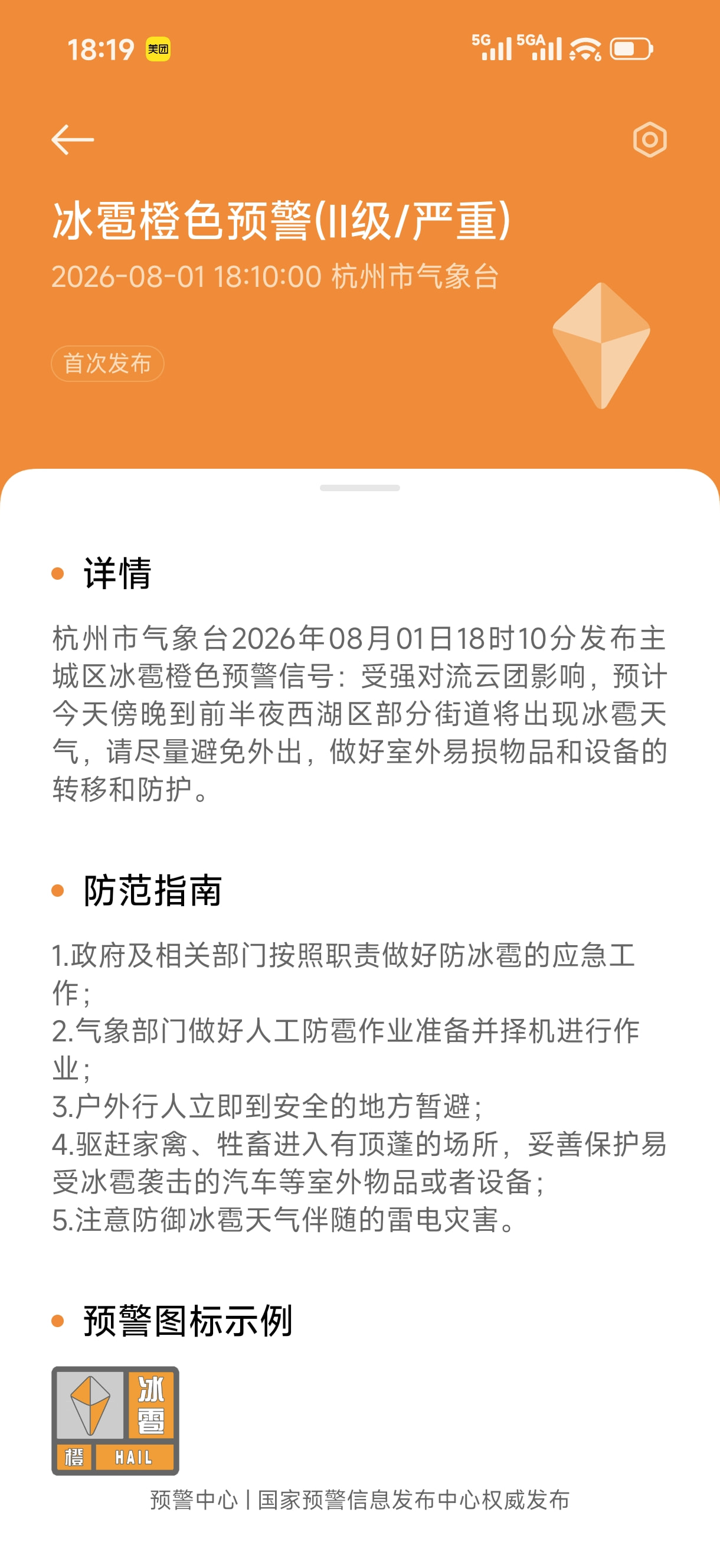Tap the sheet drag handle
Screen dimensions: 720x1568
pos(359,488)
